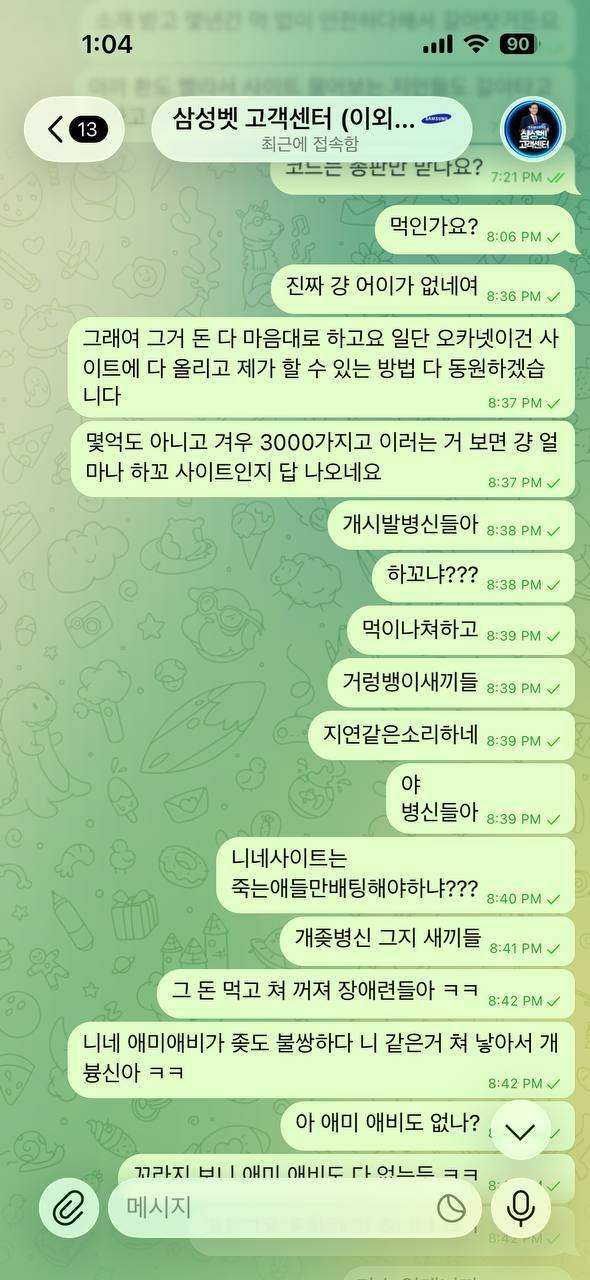
Task: Open the attachment paperclip
Action: tap(69, 1208)
